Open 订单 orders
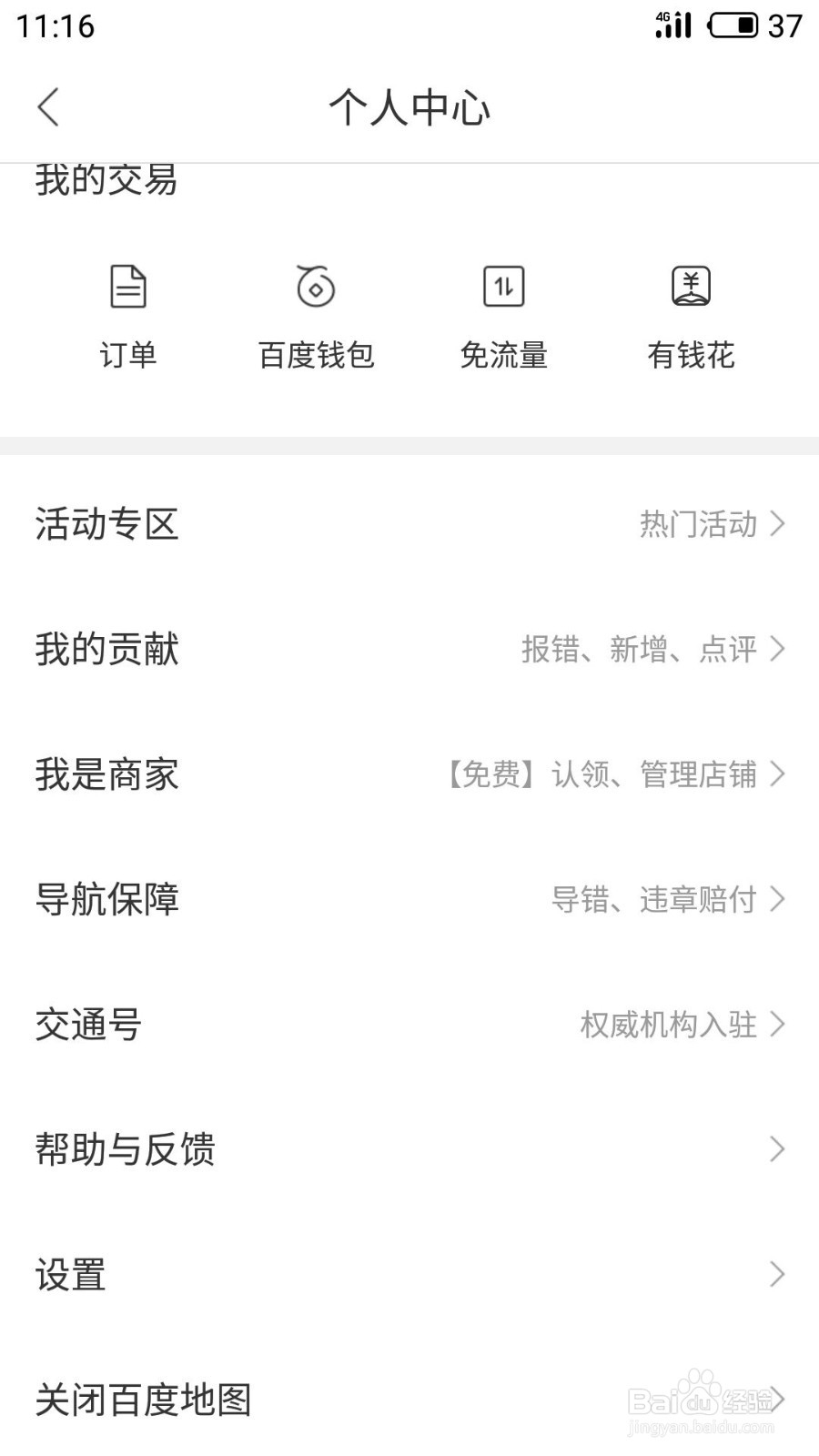This screenshot has height=1456, width=819. 128,314
